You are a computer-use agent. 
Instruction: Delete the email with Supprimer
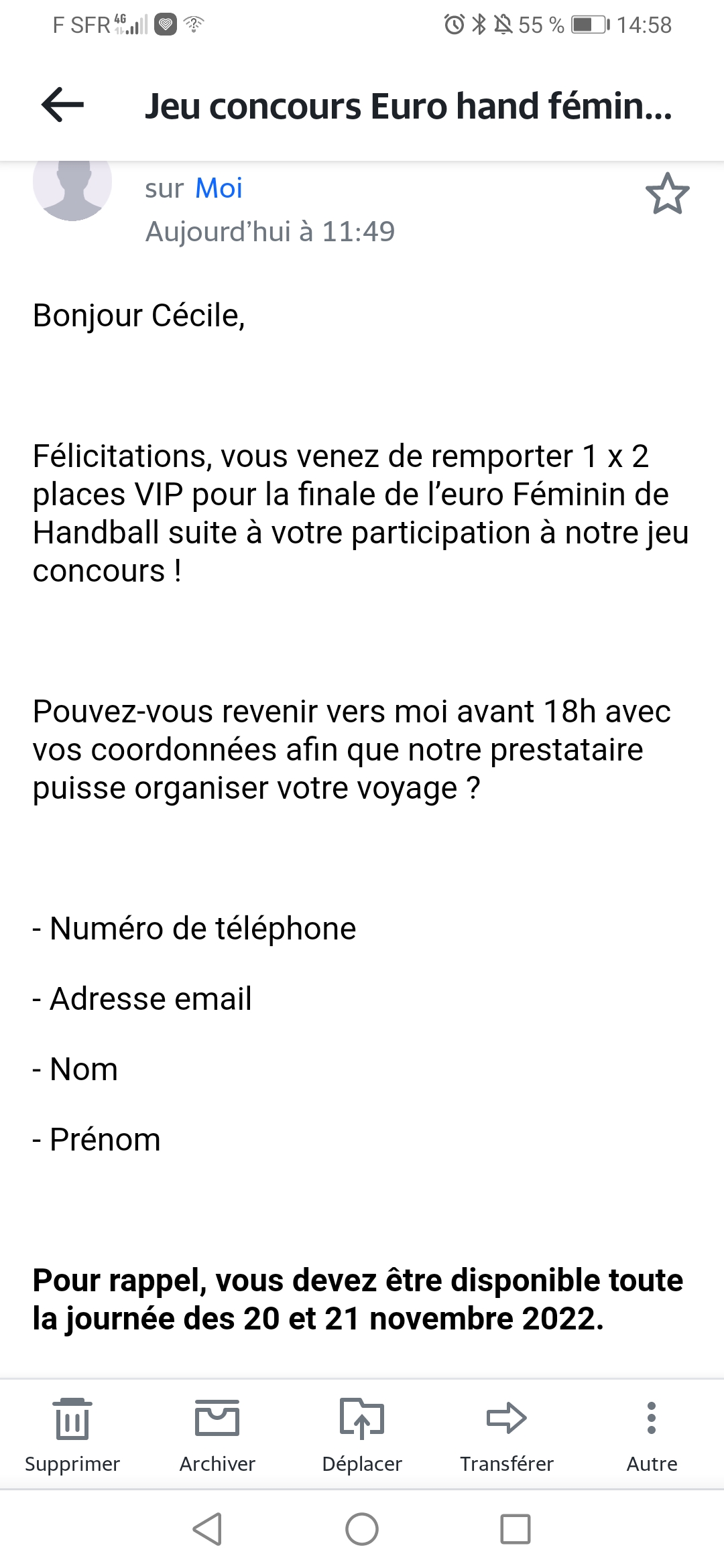coord(72,1435)
